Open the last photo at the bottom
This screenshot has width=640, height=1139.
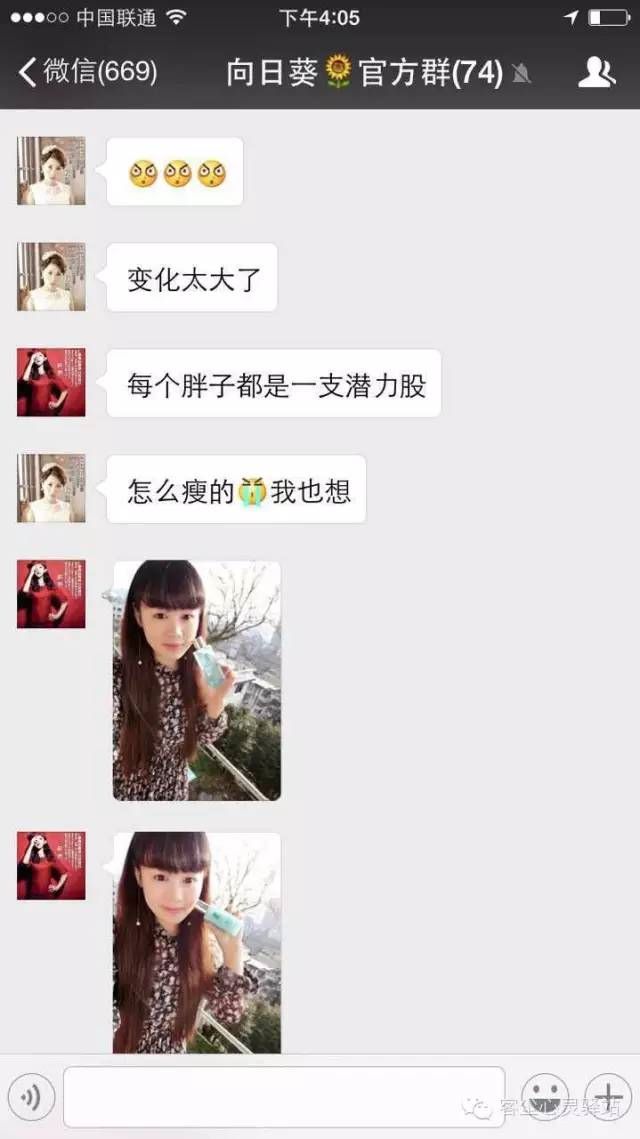196,942
